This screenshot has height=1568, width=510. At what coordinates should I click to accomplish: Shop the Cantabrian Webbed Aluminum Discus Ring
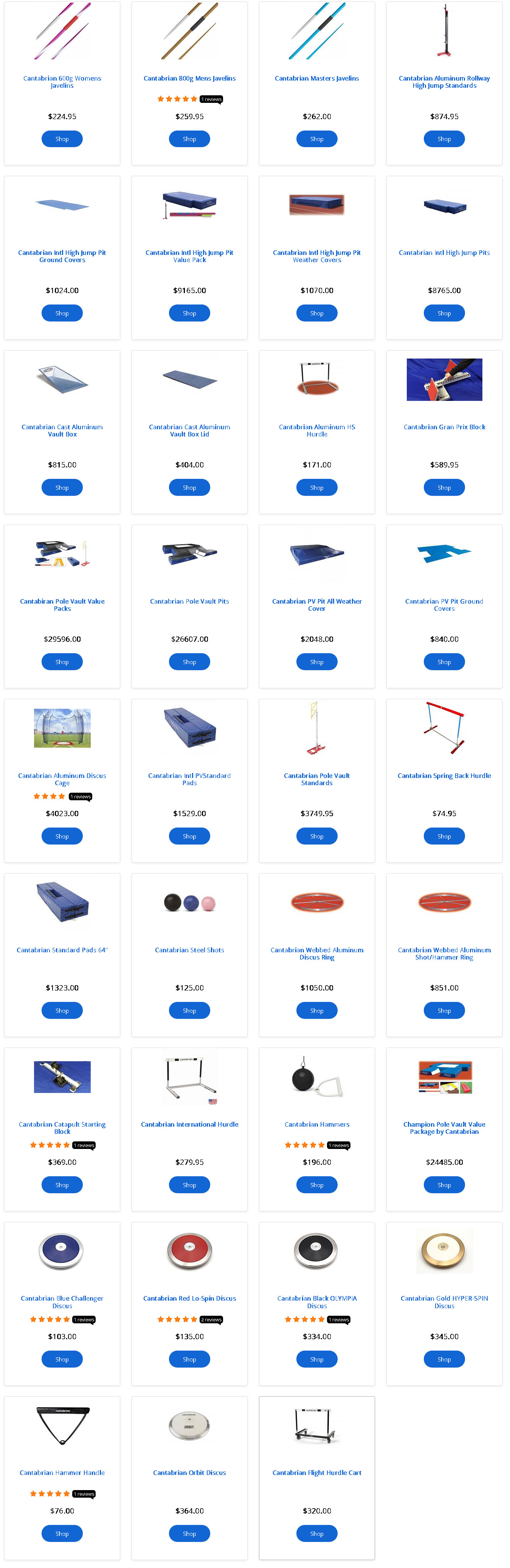click(316, 1011)
